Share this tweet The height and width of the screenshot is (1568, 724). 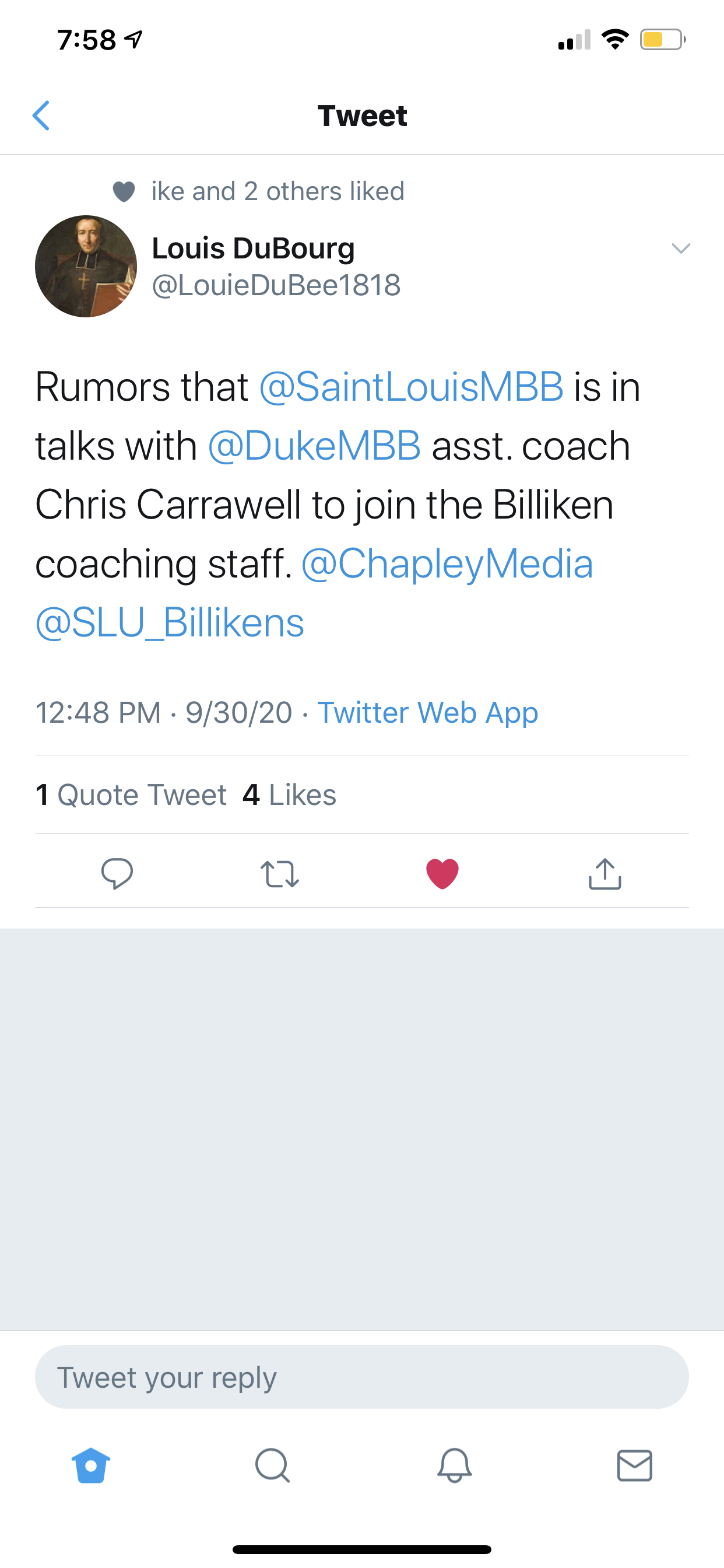pyautogui.click(x=604, y=873)
